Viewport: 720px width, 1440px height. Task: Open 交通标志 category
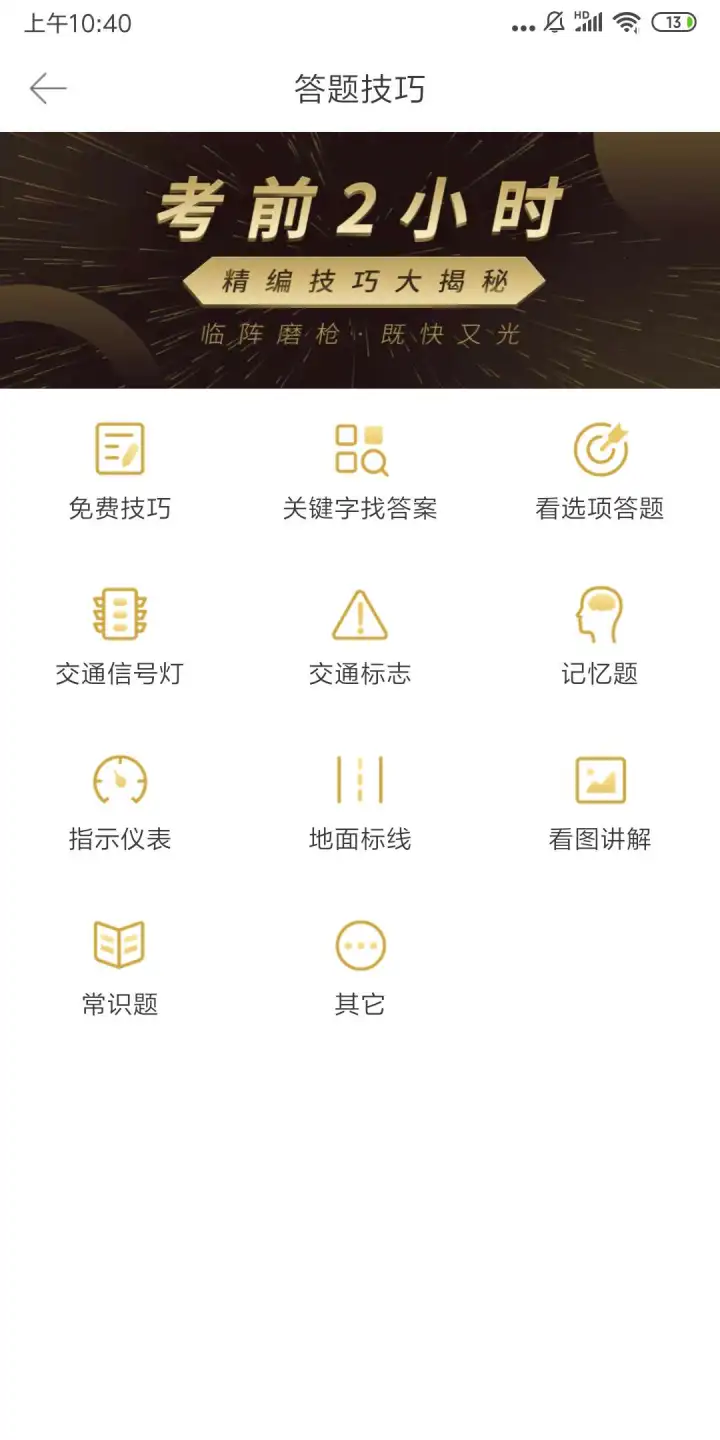pos(360,637)
